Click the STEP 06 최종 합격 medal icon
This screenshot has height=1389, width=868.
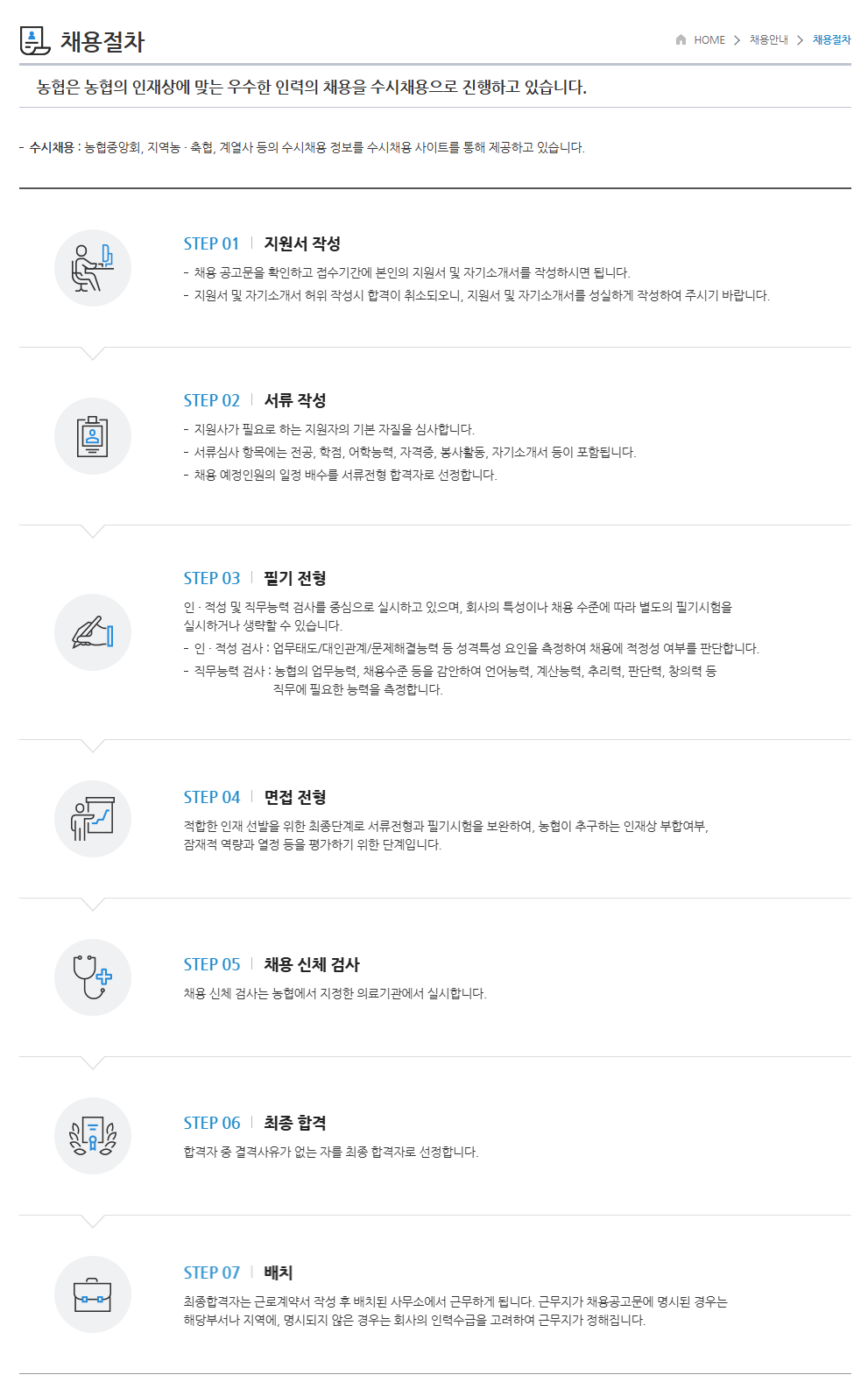[90, 1134]
